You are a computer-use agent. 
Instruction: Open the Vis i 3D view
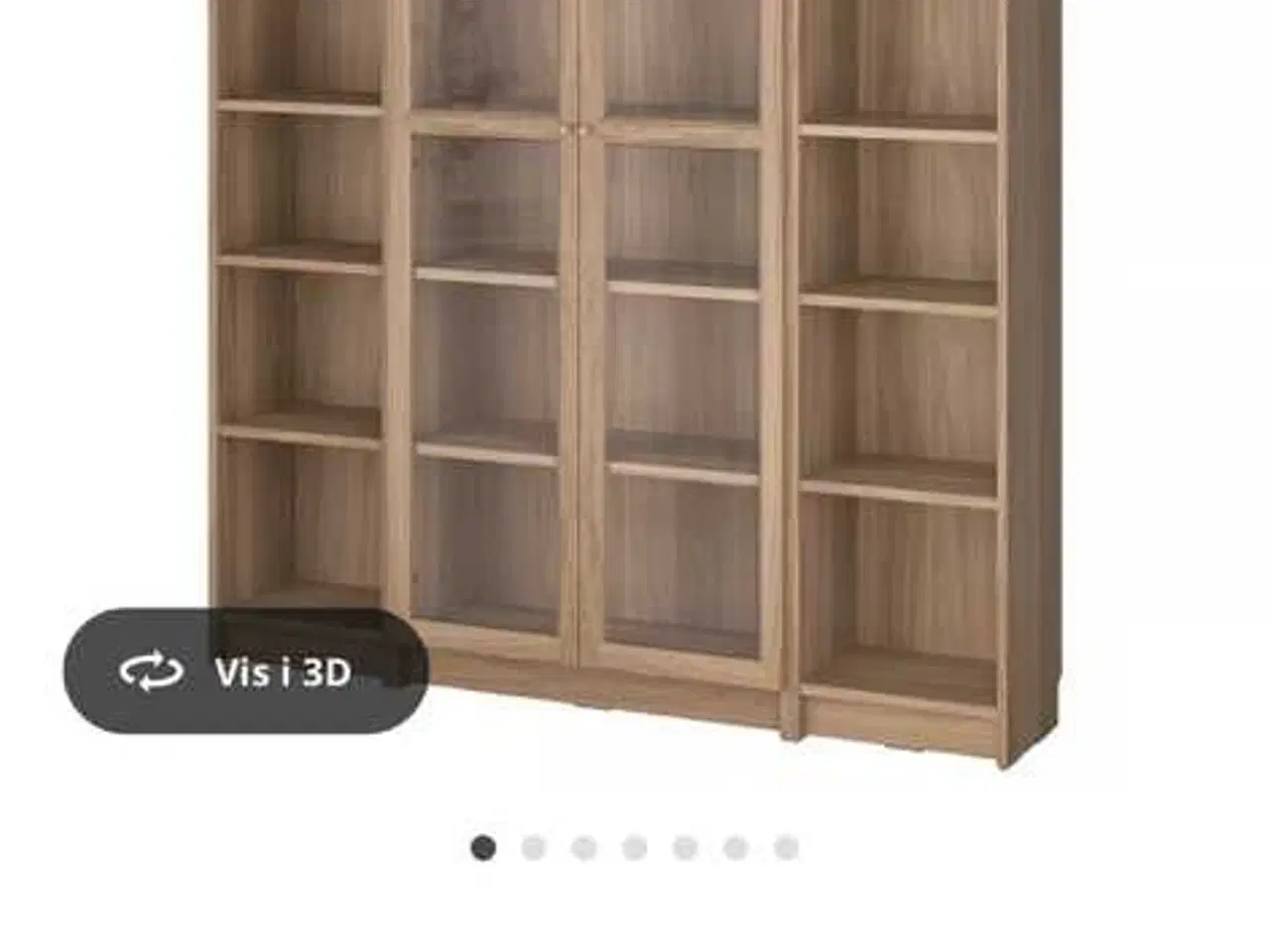(x=246, y=671)
